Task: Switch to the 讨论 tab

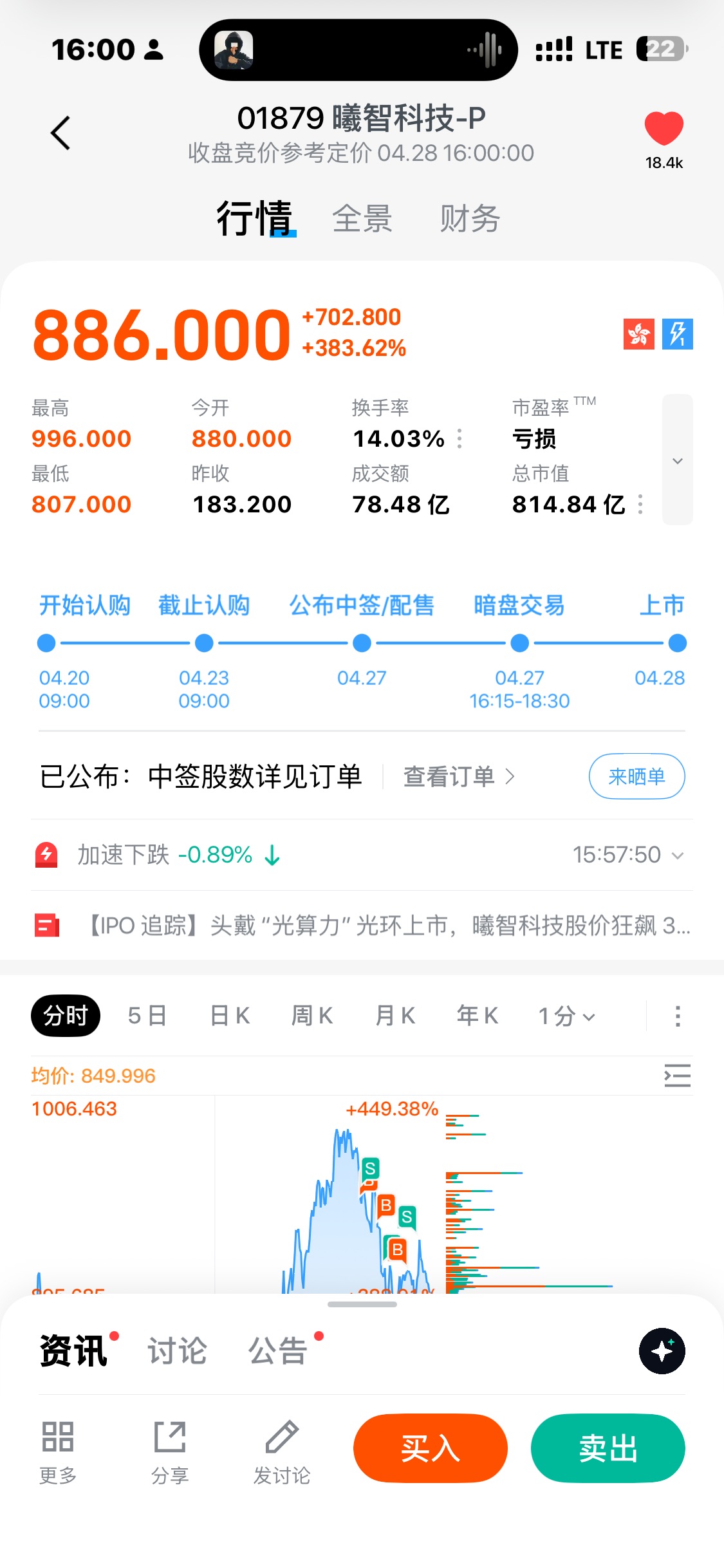Action: [177, 1350]
